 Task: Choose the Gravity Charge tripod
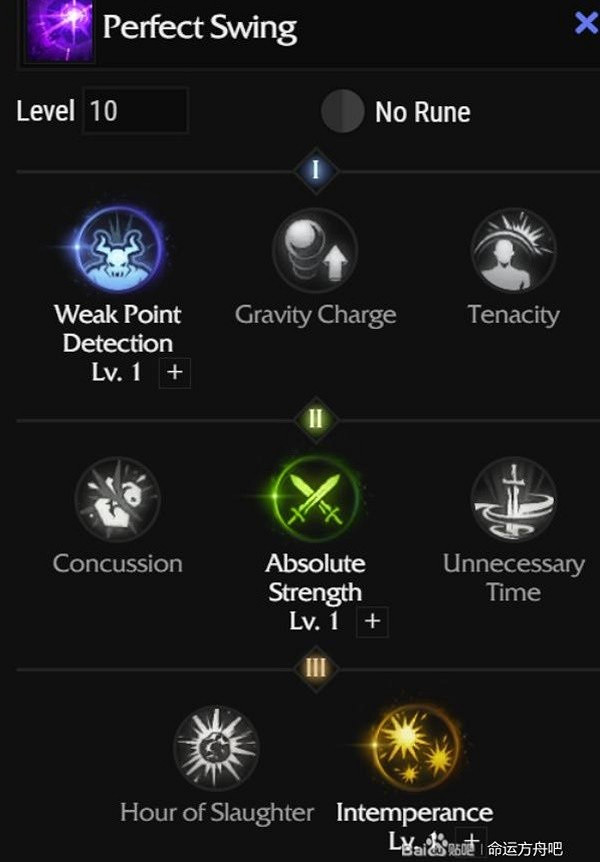pos(315,250)
